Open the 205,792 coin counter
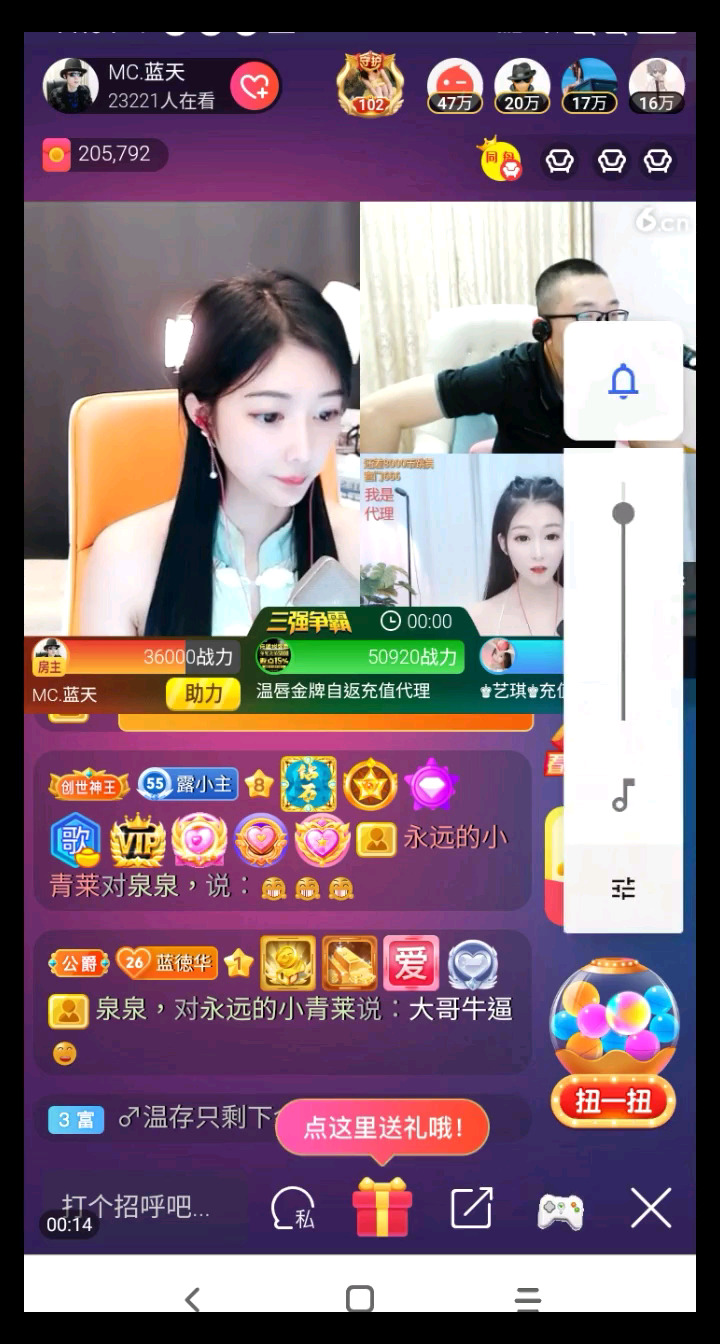The width and height of the screenshot is (720, 1344). (103, 154)
